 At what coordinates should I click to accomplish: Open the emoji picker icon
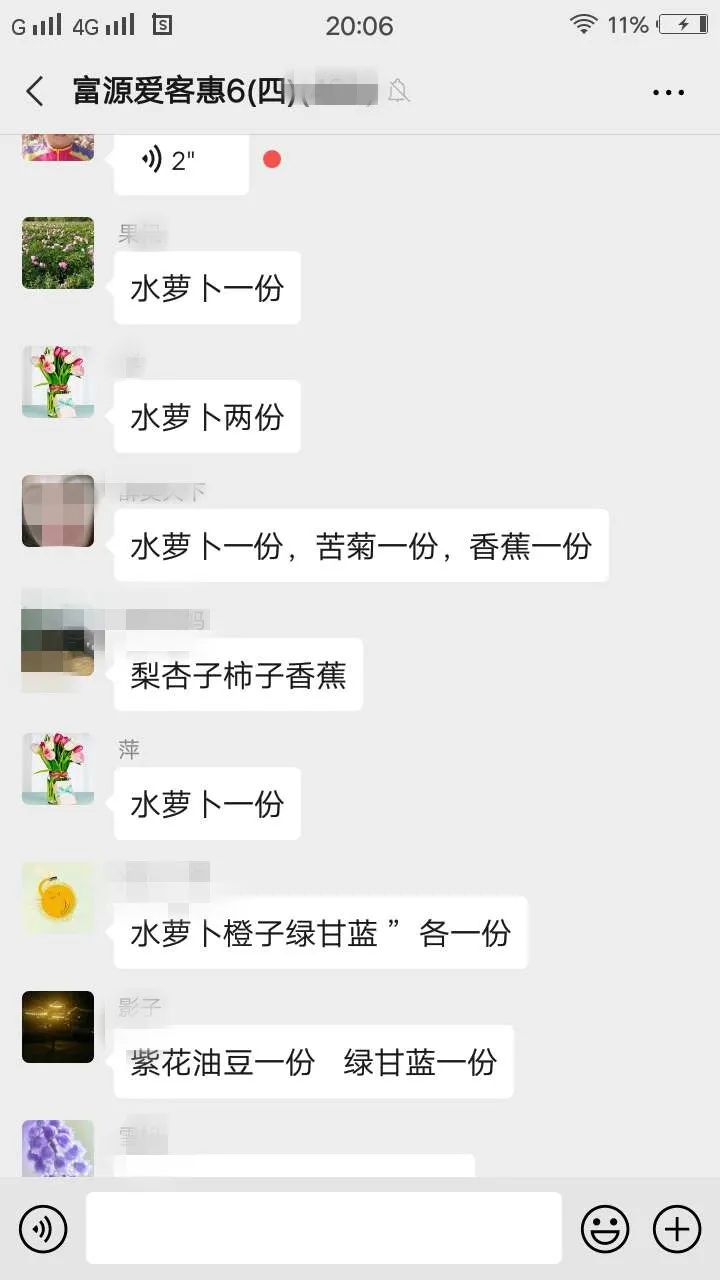[x=607, y=1228]
